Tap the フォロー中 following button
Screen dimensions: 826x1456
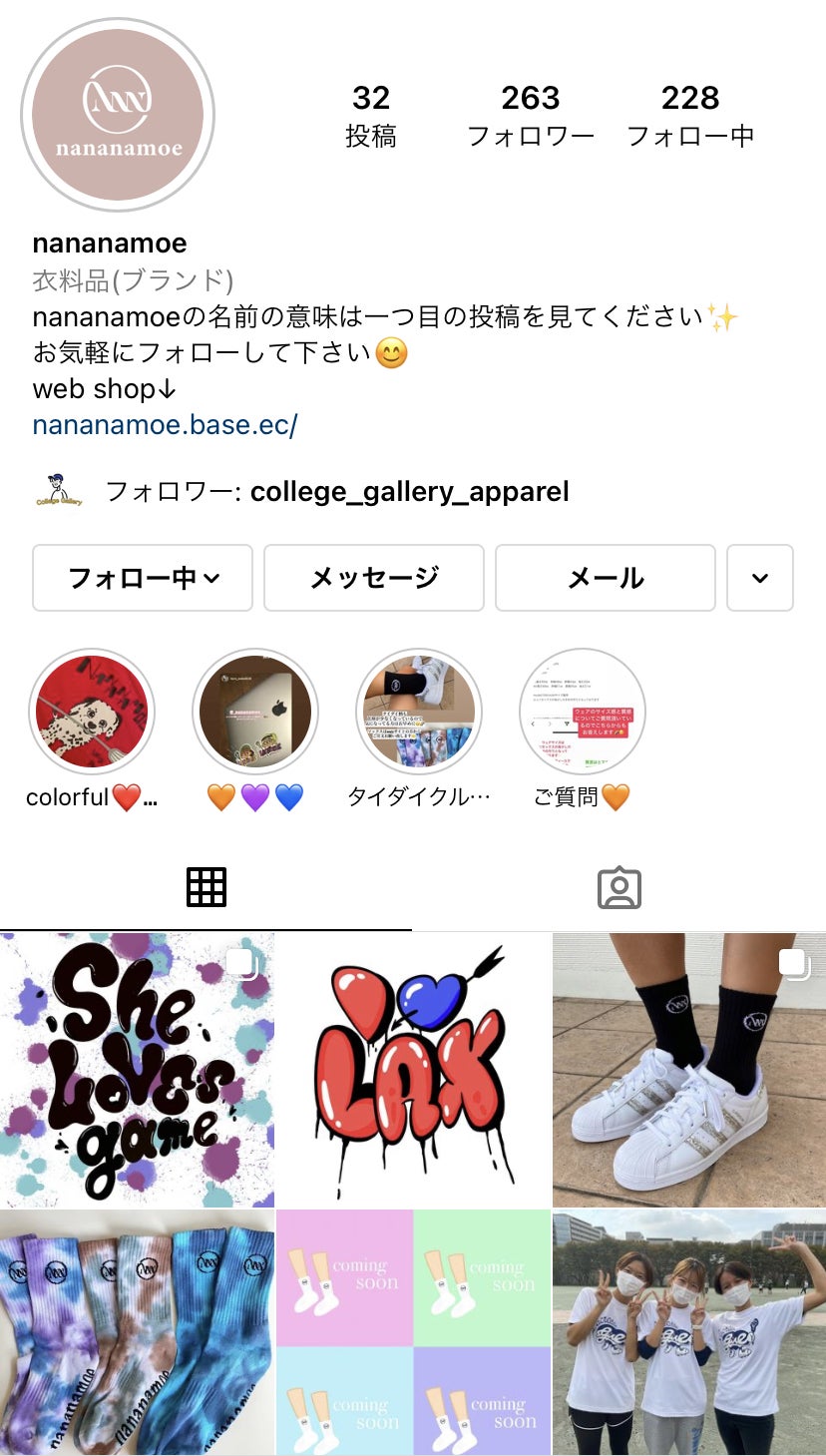coord(143,578)
